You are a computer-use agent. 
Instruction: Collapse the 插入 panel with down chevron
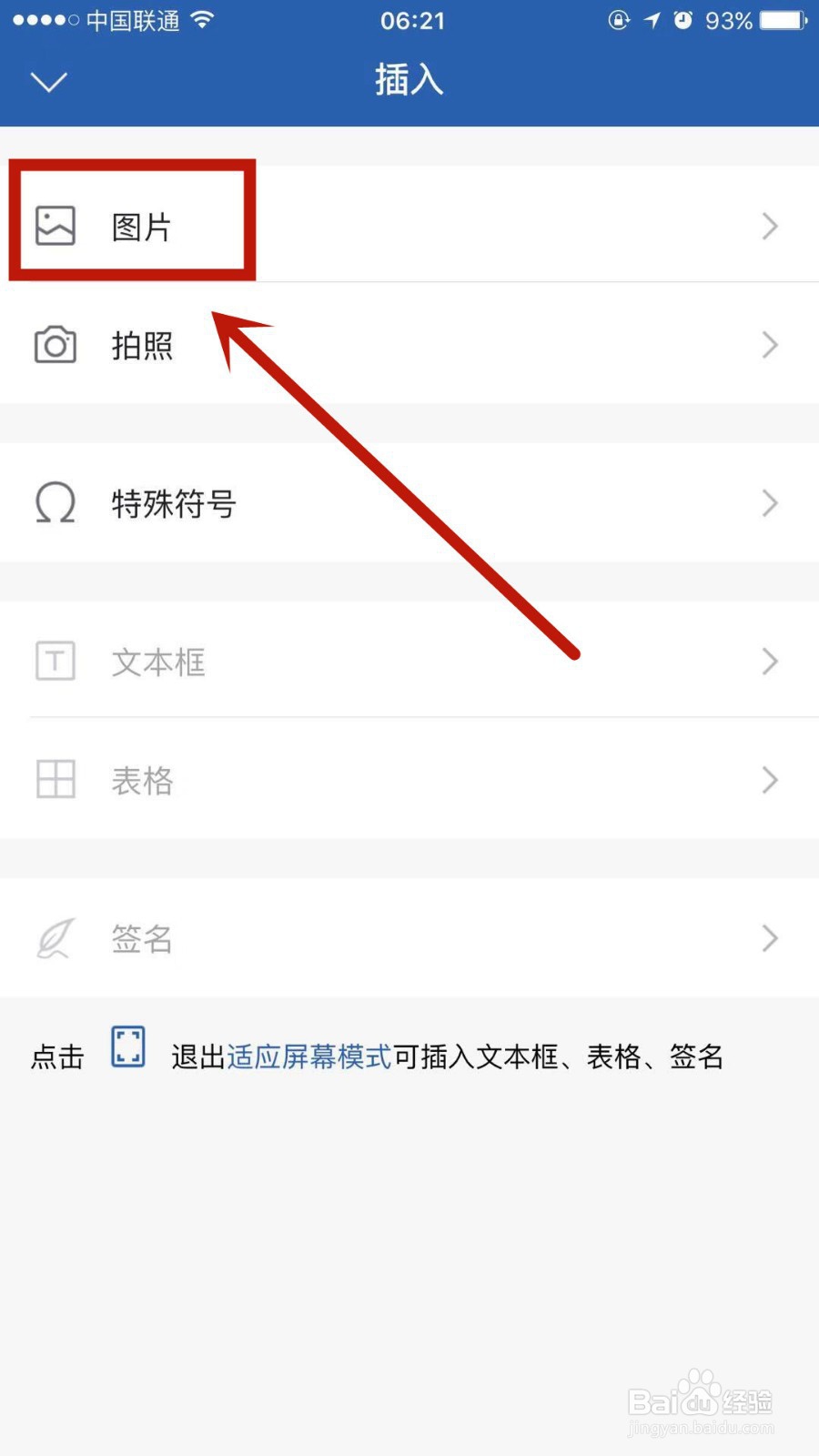tap(48, 82)
